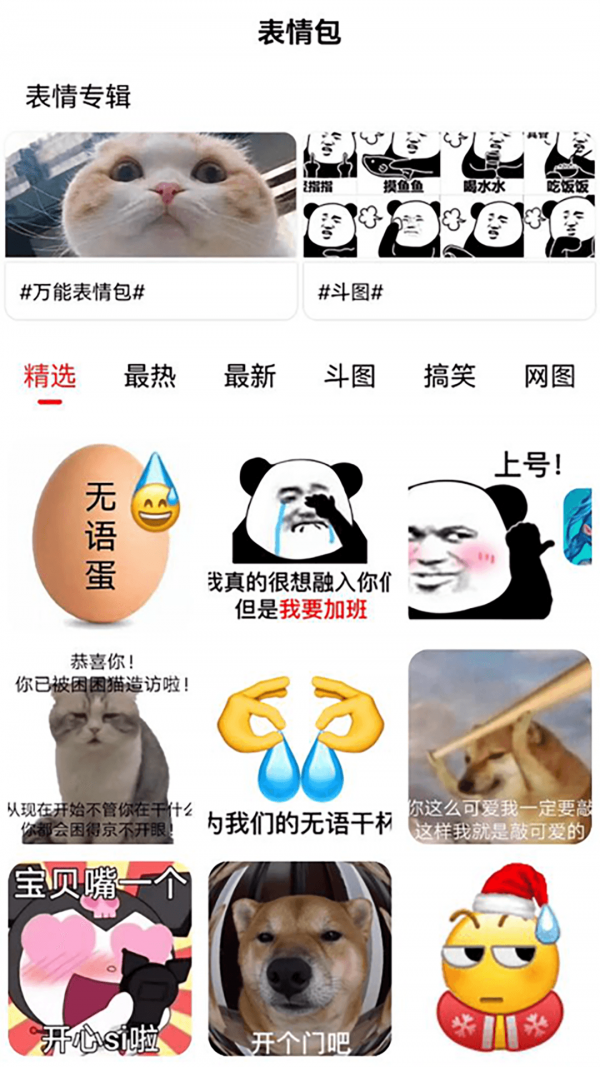Screen dimensions: 600x1067
Task: Tap the 上号! panda sticker
Action: pyautogui.click(x=500, y=535)
